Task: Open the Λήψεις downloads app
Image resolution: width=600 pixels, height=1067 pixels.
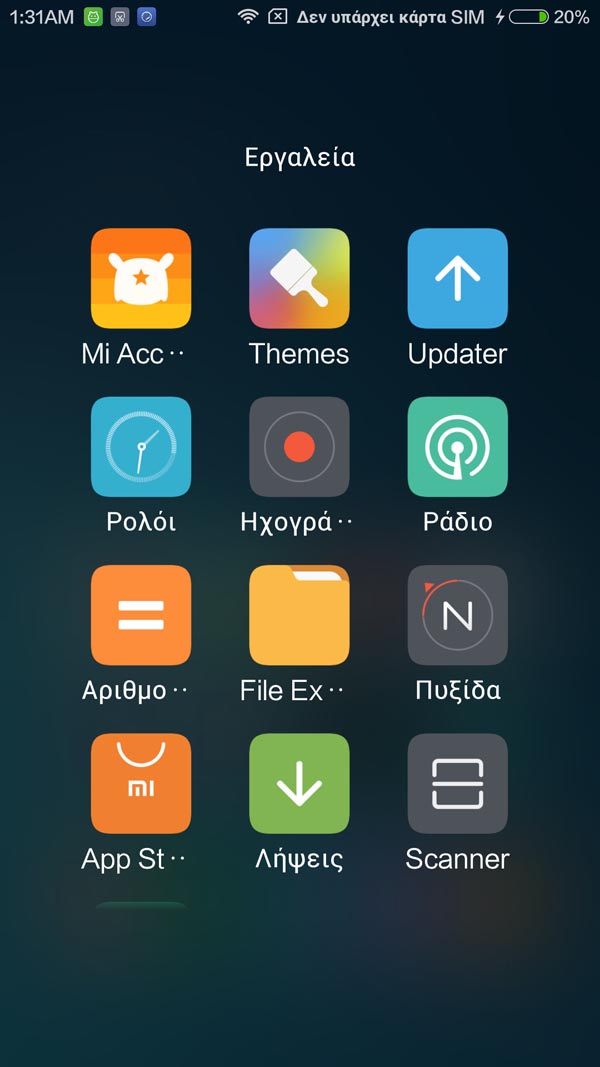Action: click(299, 783)
